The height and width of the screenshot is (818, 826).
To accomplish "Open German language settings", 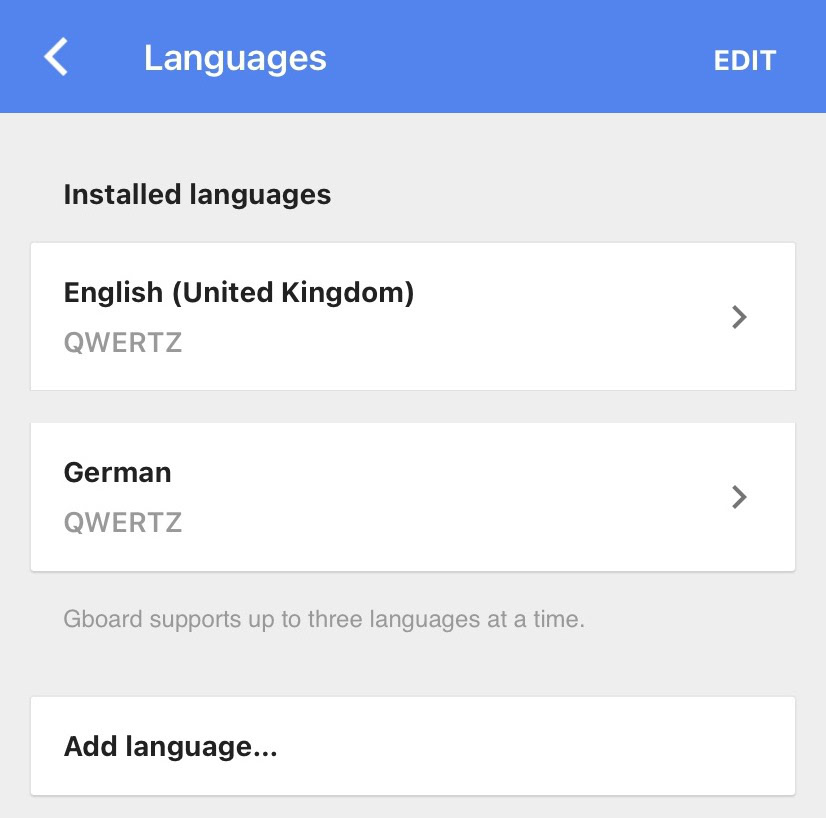I will pyautogui.click(x=412, y=496).
